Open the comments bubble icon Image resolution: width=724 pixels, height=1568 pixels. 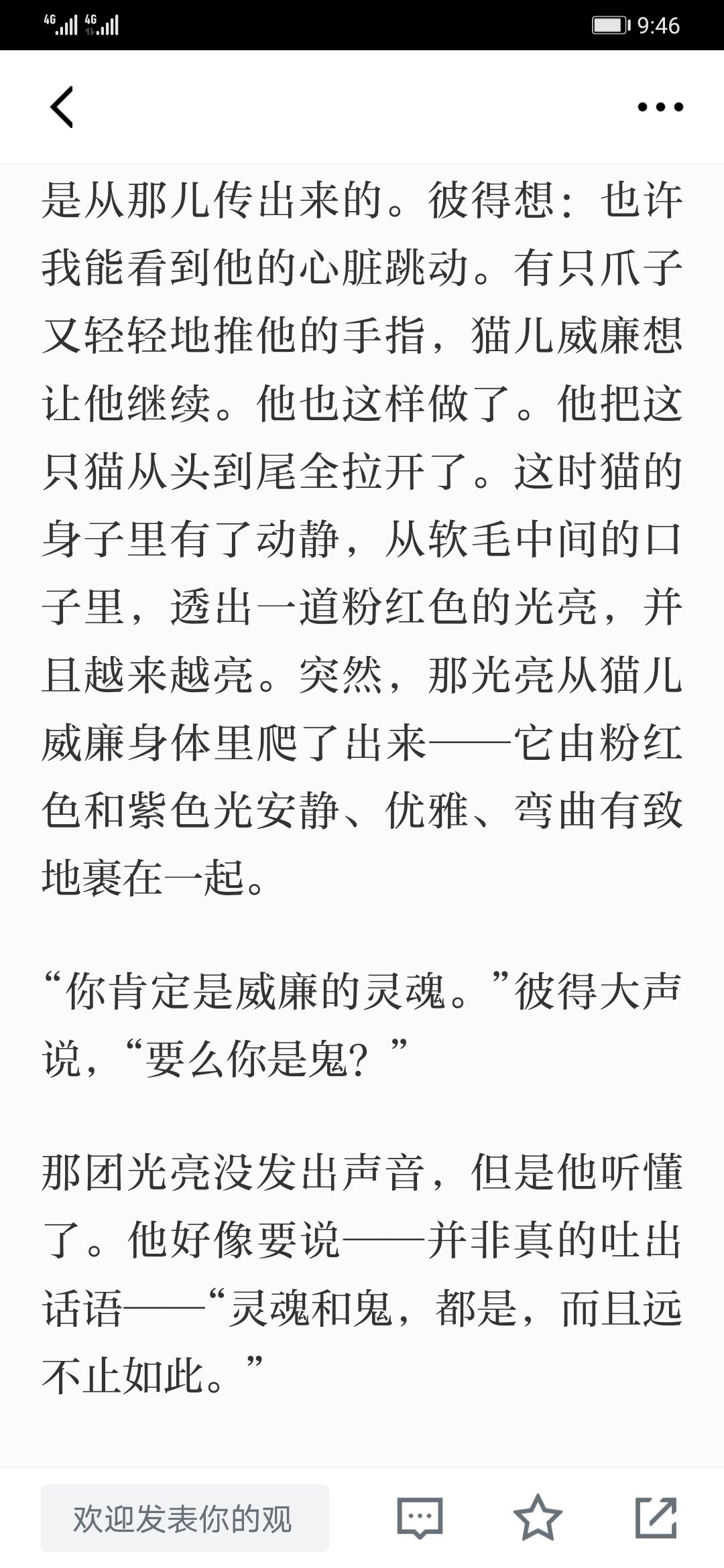(420, 1518)
